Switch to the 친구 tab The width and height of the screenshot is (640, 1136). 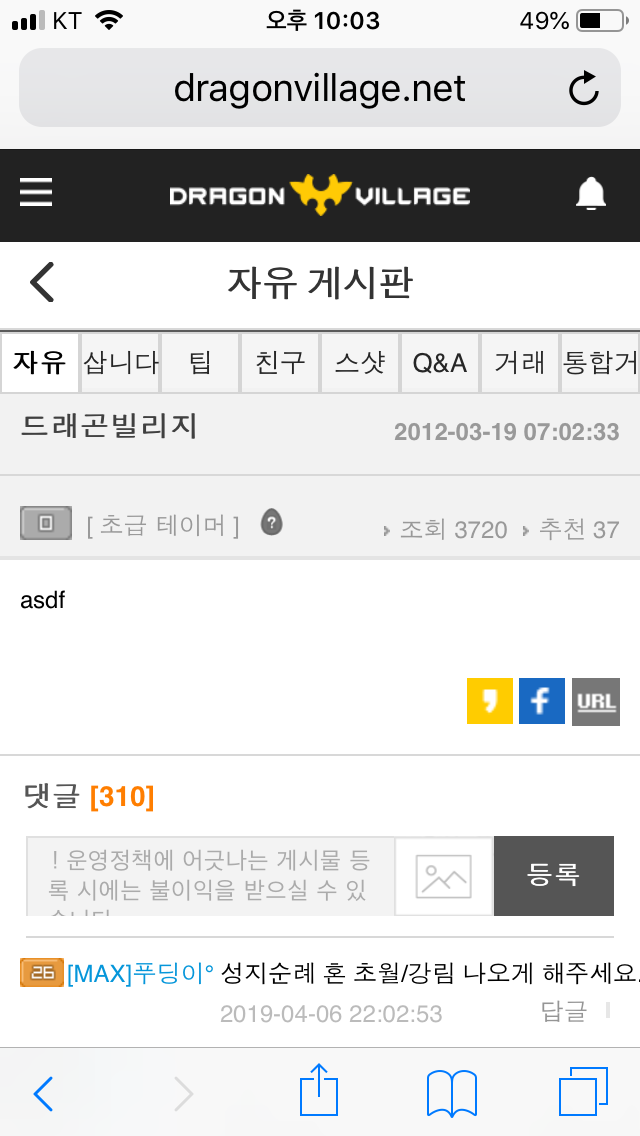280,362
